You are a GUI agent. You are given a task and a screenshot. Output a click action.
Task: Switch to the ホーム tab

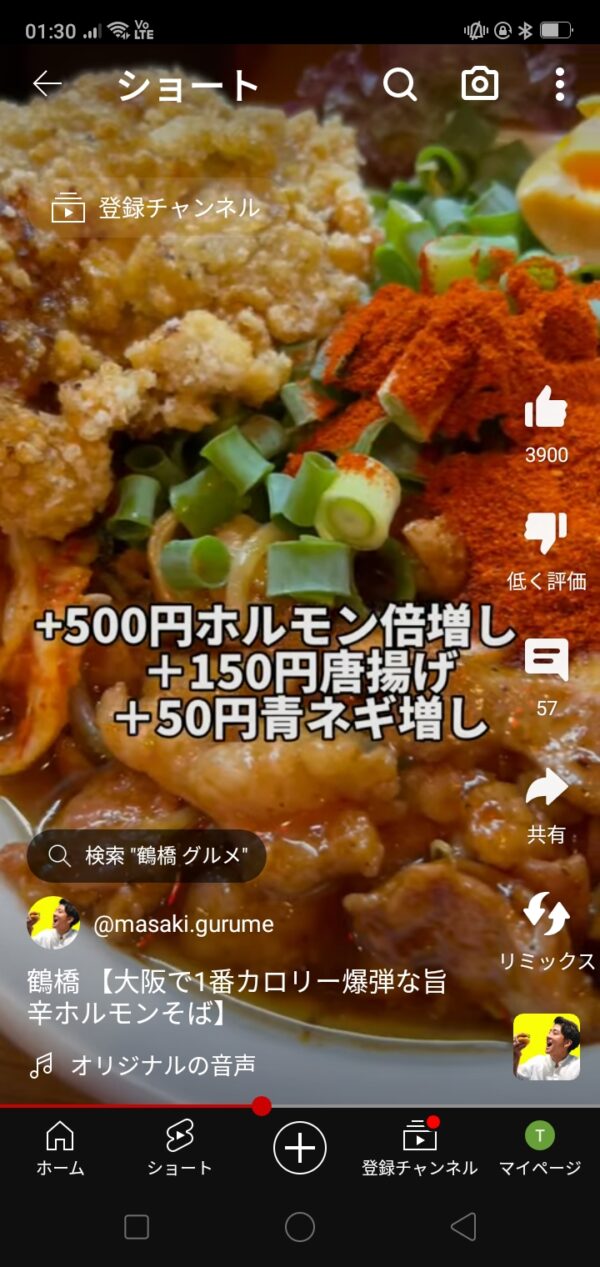(60, 1147)
